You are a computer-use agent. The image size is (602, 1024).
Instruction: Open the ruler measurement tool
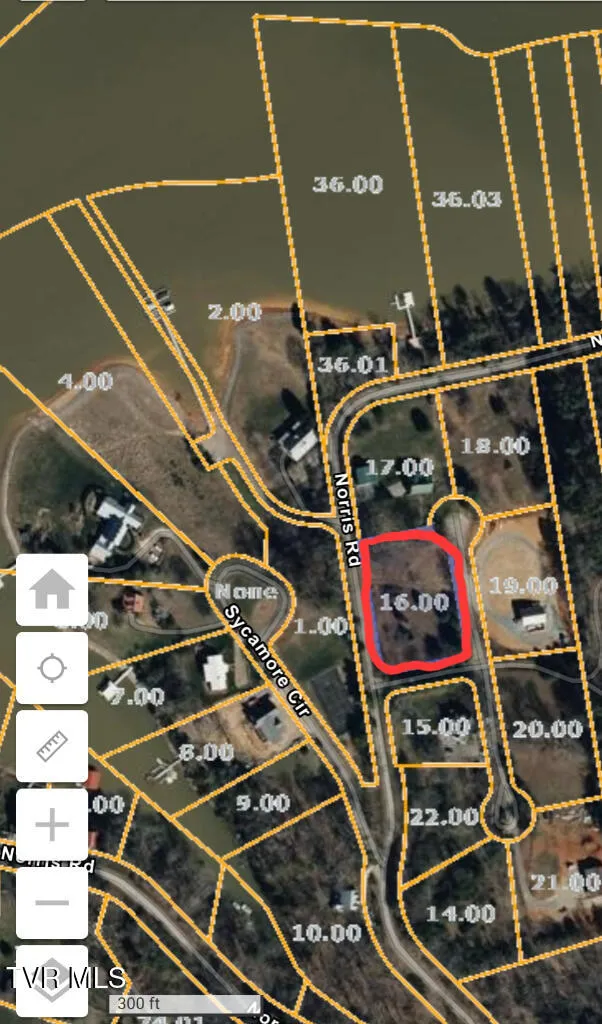52,746
